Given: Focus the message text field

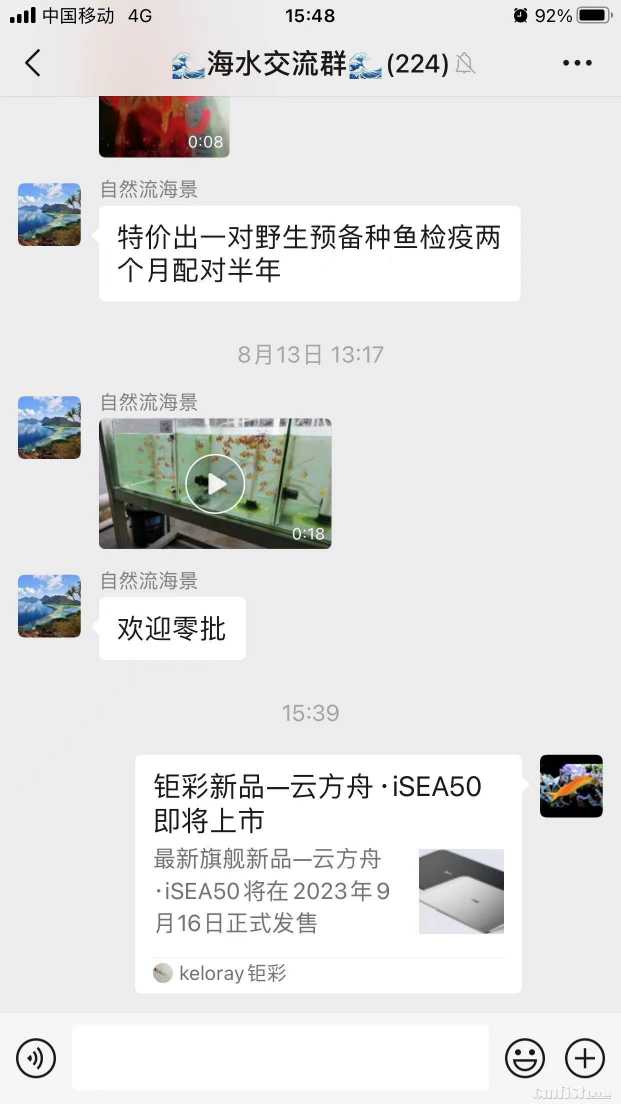Looking at the screenshot, I should point(280,1057).
